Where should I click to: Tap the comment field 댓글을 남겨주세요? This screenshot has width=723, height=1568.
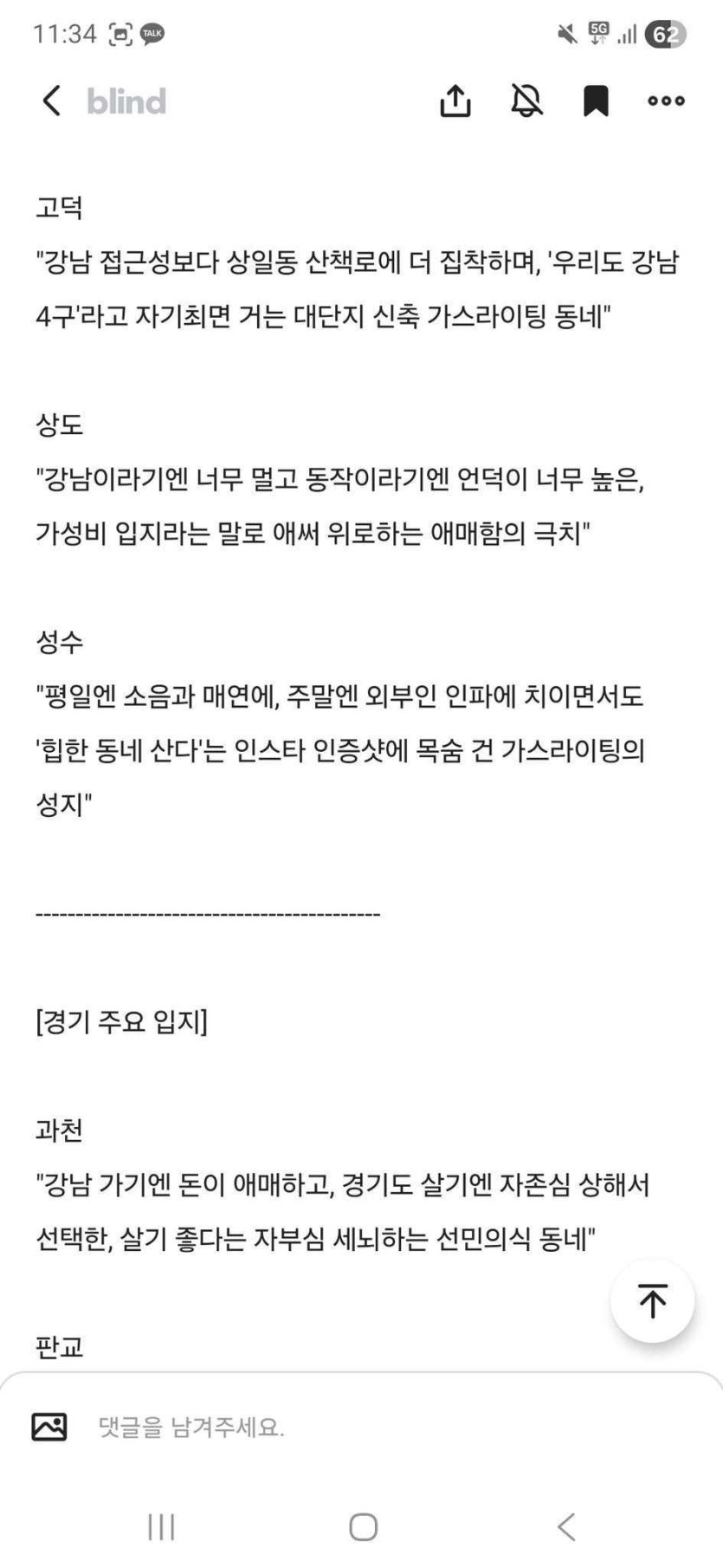click(x=346, y=1427)
